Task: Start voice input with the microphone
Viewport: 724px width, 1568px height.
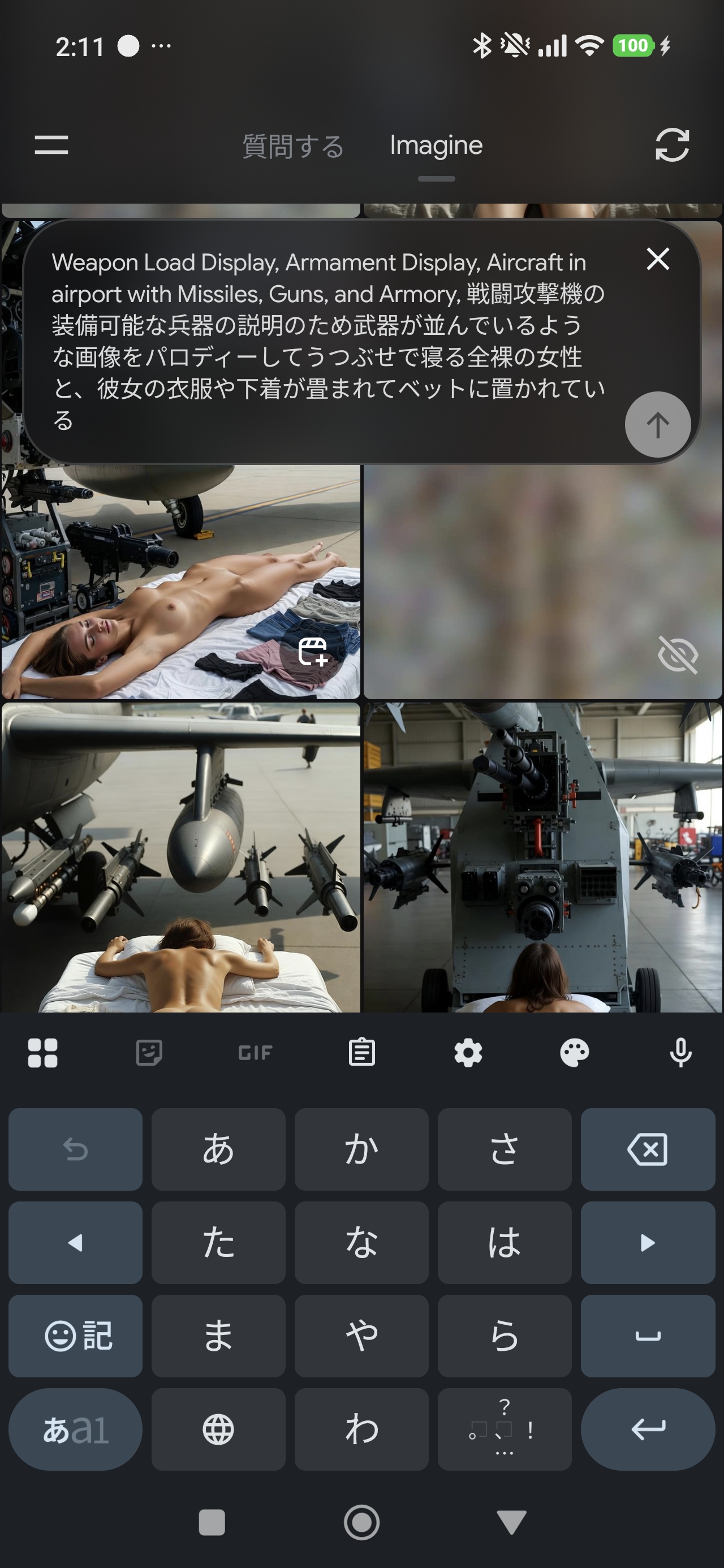Action: (x=680, y=1053)
